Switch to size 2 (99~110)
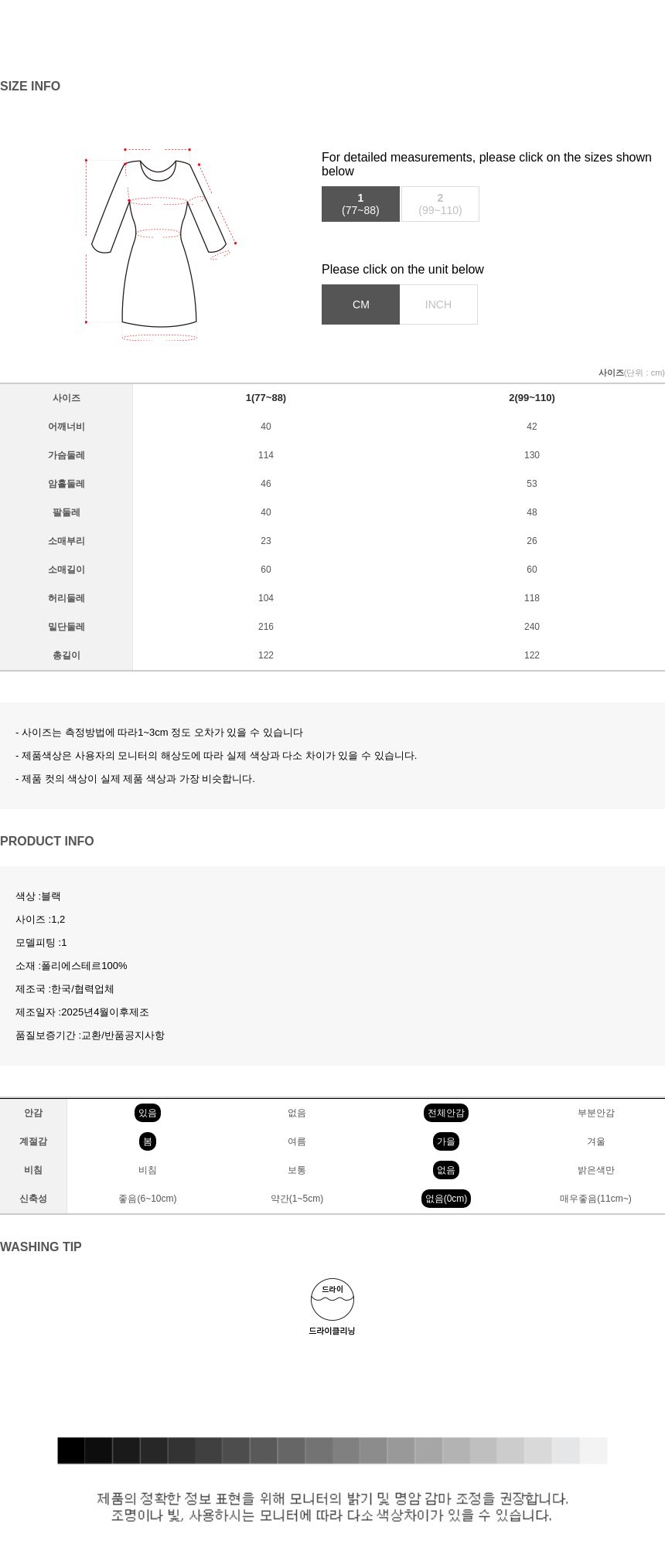The width and height of the screenshot is (665, 1568). 440,204
